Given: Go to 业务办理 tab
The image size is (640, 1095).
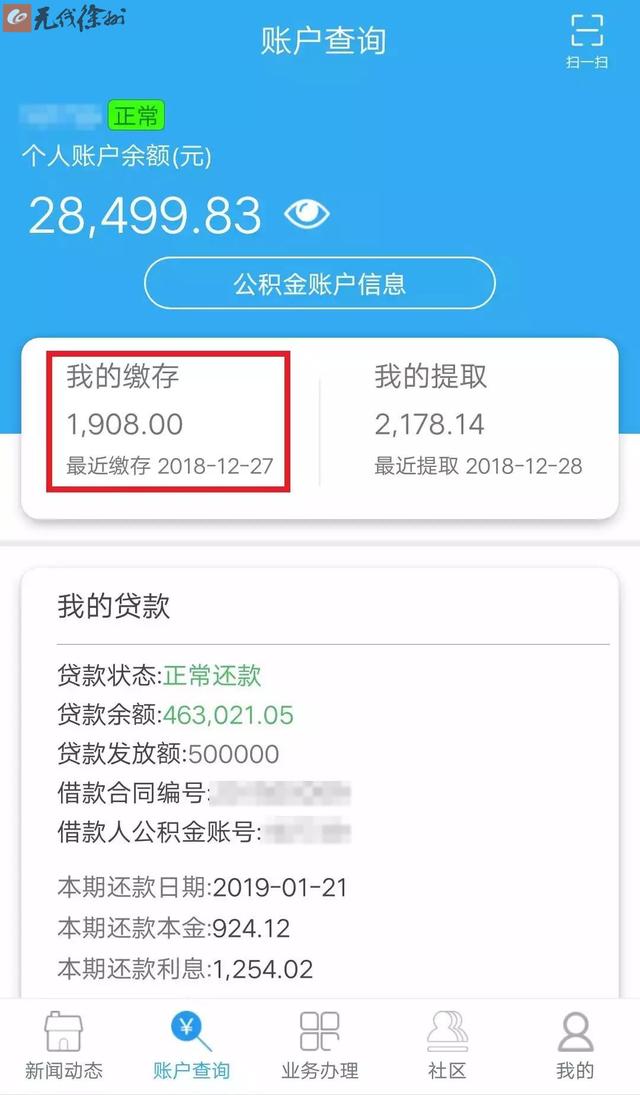Looking at the screenshot, I should click(320, 1046).
